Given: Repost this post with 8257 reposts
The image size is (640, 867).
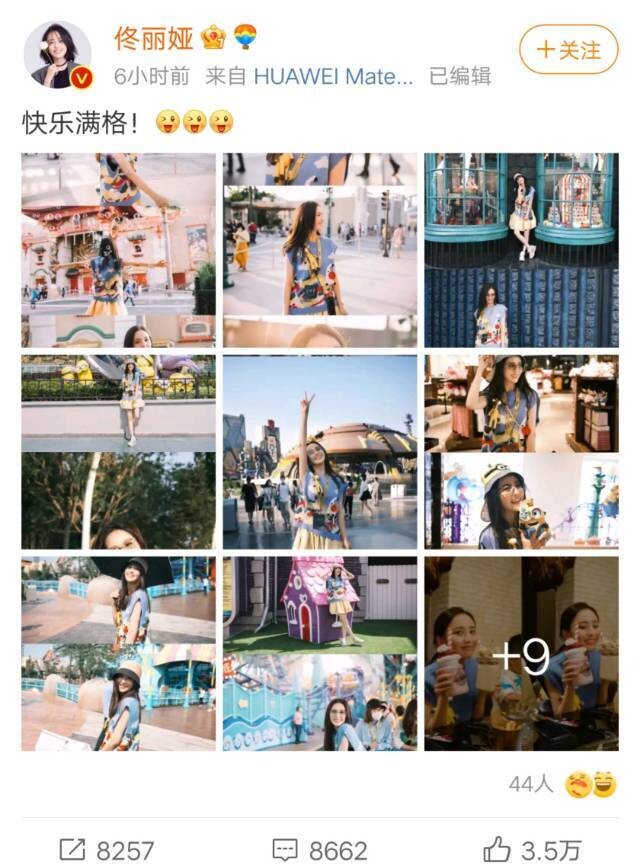Looking at the screenshot, I should [x=107, y=850].
